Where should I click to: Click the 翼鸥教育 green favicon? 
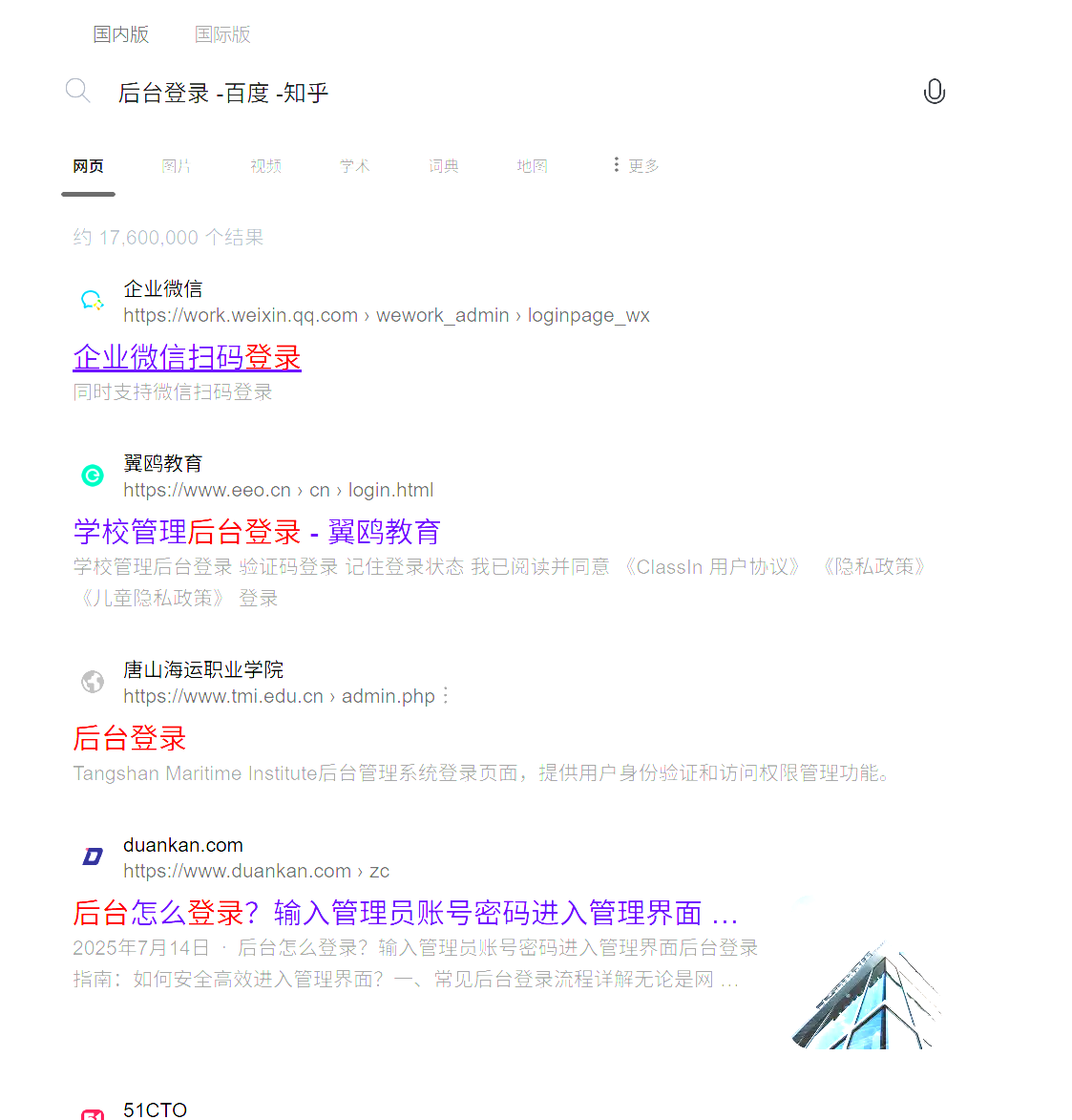pos(92,475)
